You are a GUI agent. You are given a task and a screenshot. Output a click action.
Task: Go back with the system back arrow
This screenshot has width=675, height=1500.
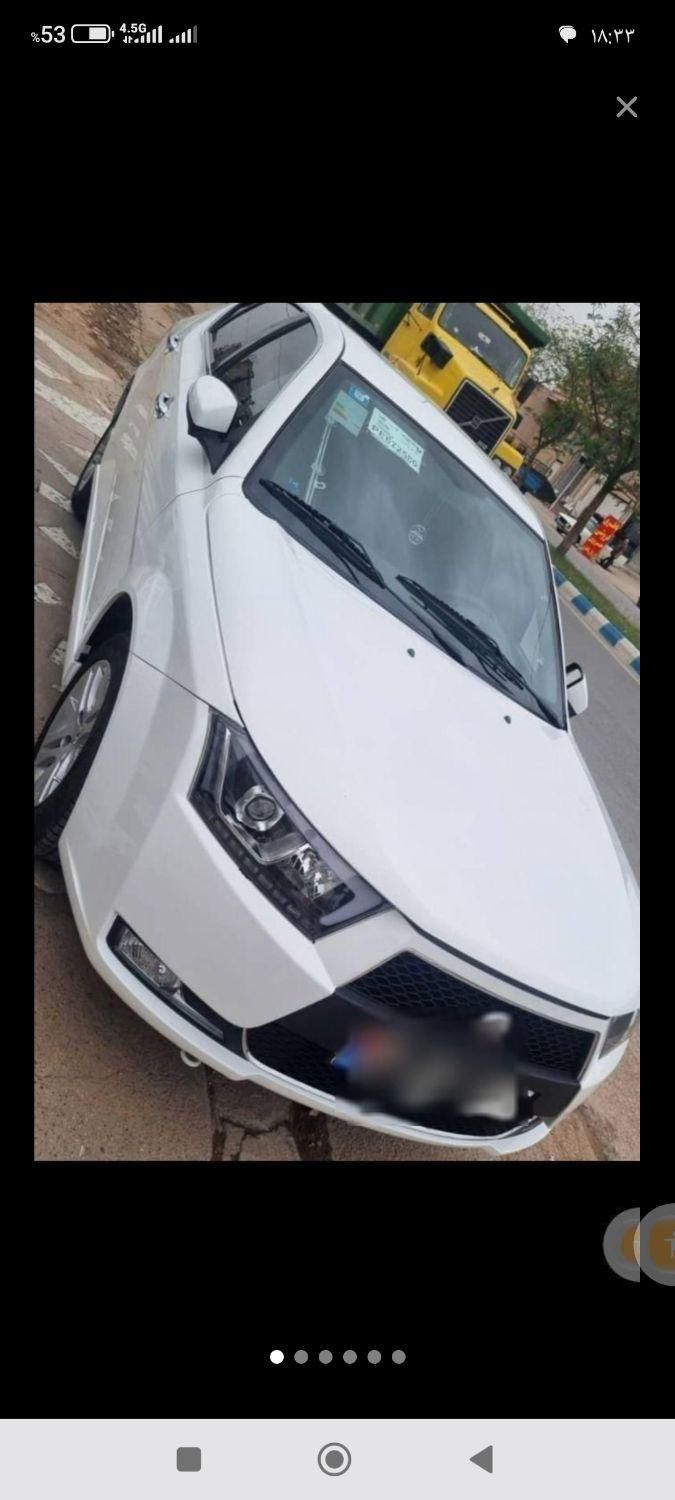(482, 1459)
